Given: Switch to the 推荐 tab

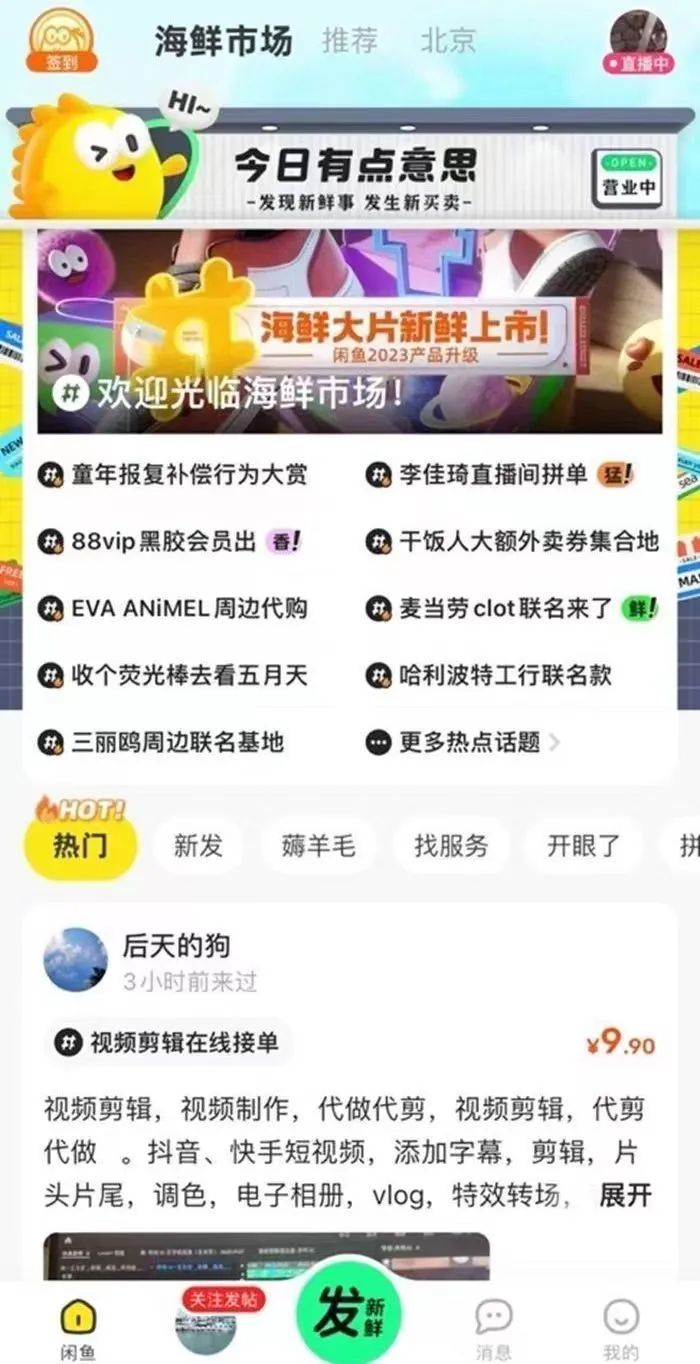Looking at the screenshot, I should pos(350,41).
